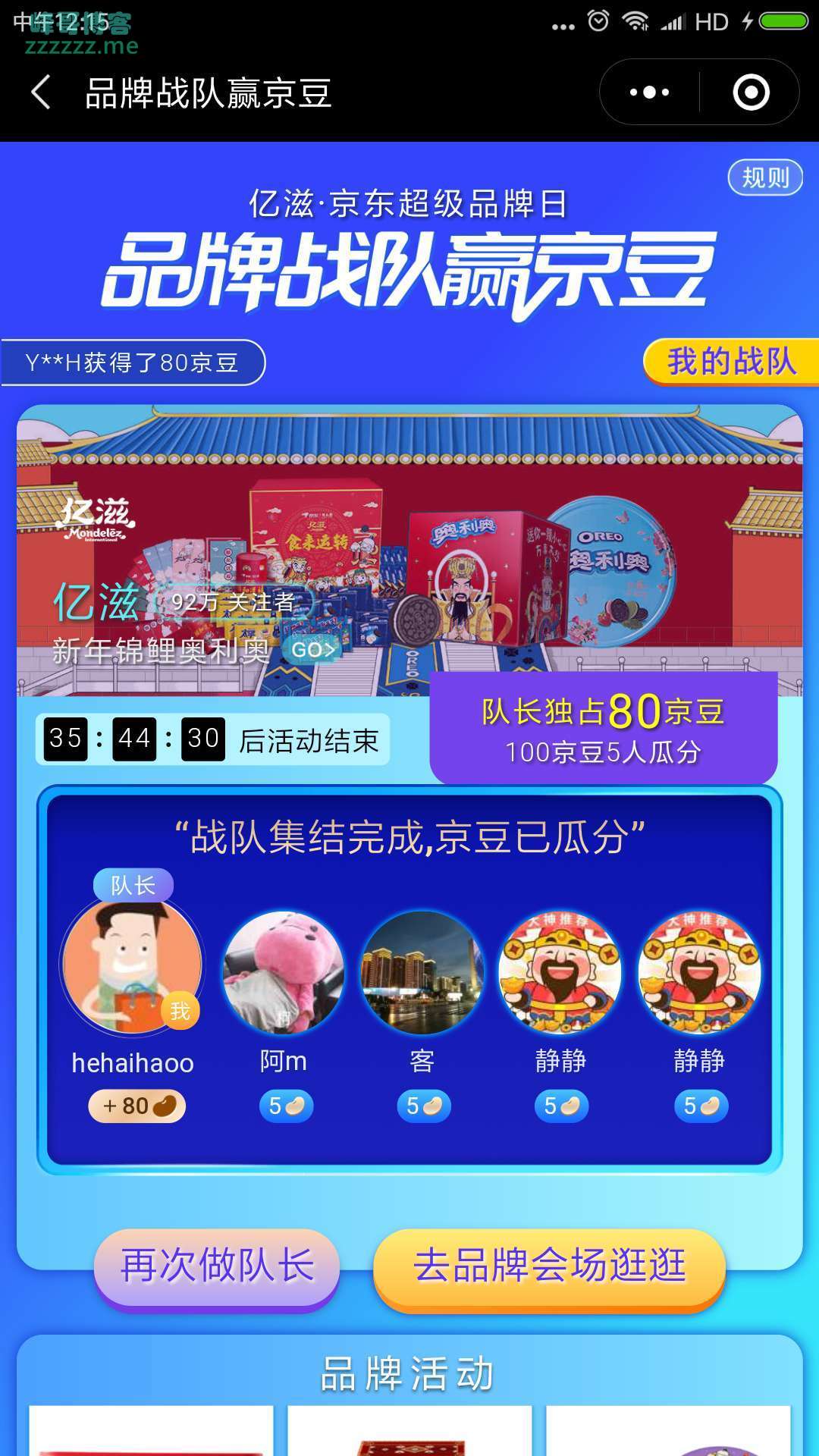The image size is (819, 1456).
Task: Open the 规则 rules button
Action: (764, 177)
